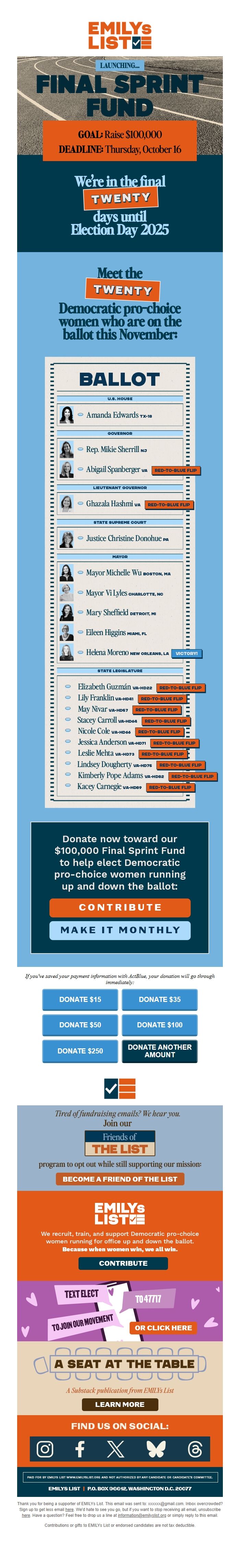The height and width of the screenshot is (1568, 240).
Task: Select the DONATE $35 button
Action: [159, 999]
